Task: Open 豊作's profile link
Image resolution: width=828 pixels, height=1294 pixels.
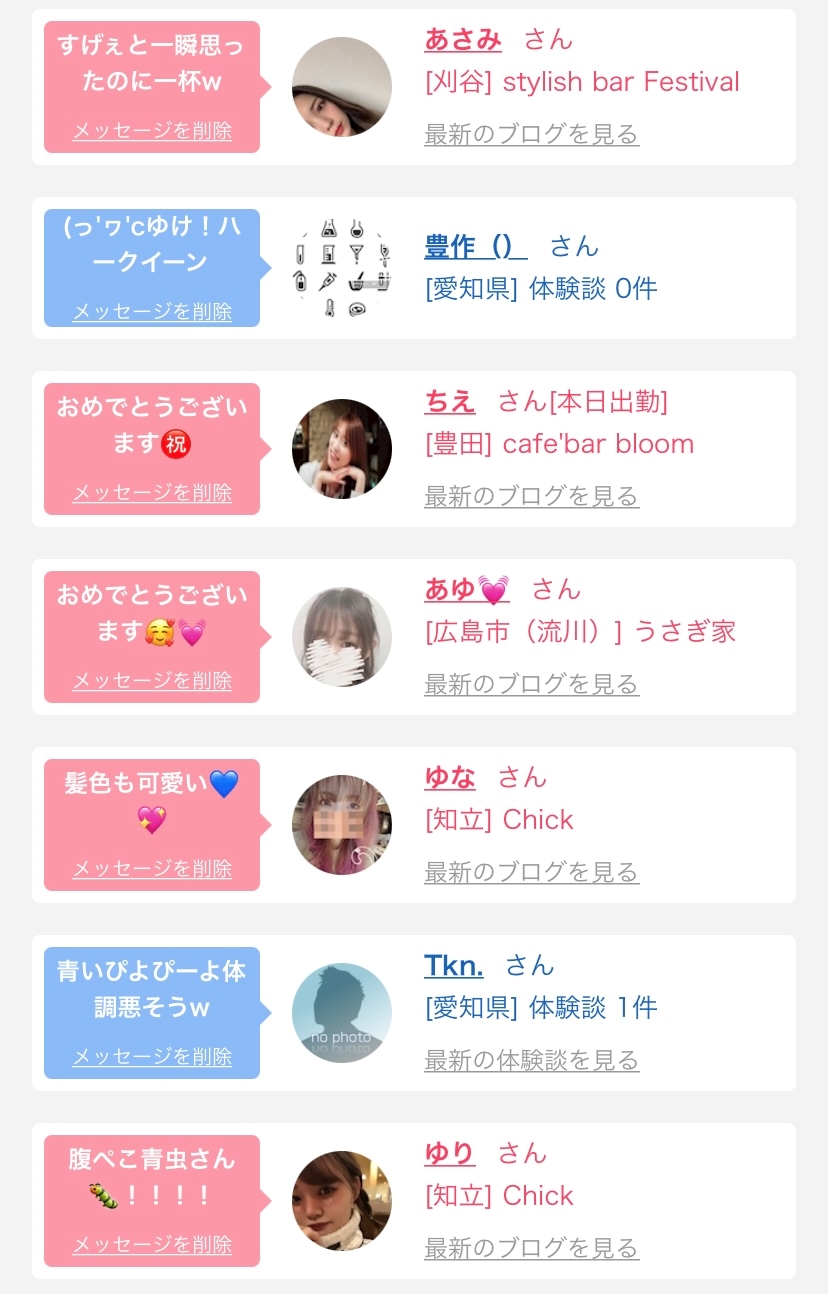Action: [475, 246]
